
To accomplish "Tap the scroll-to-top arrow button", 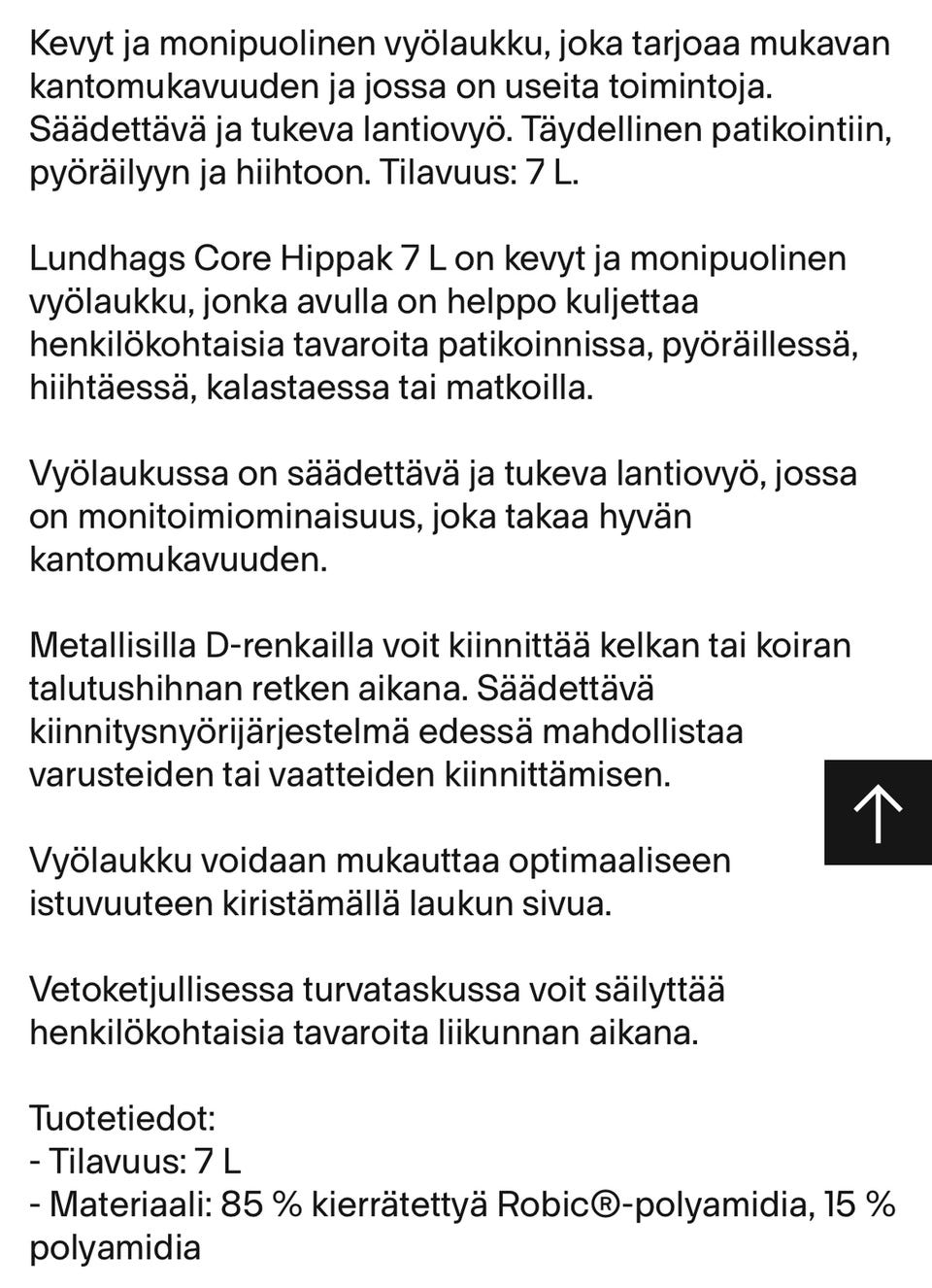I will click(878, 812).
